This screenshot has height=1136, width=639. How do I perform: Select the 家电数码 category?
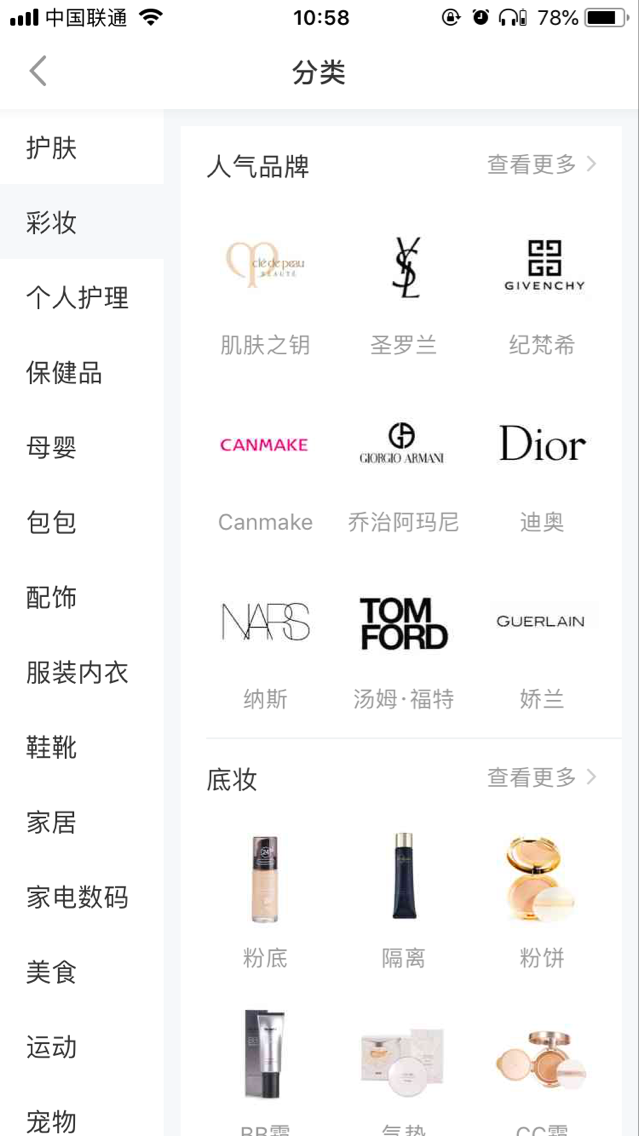81,897
